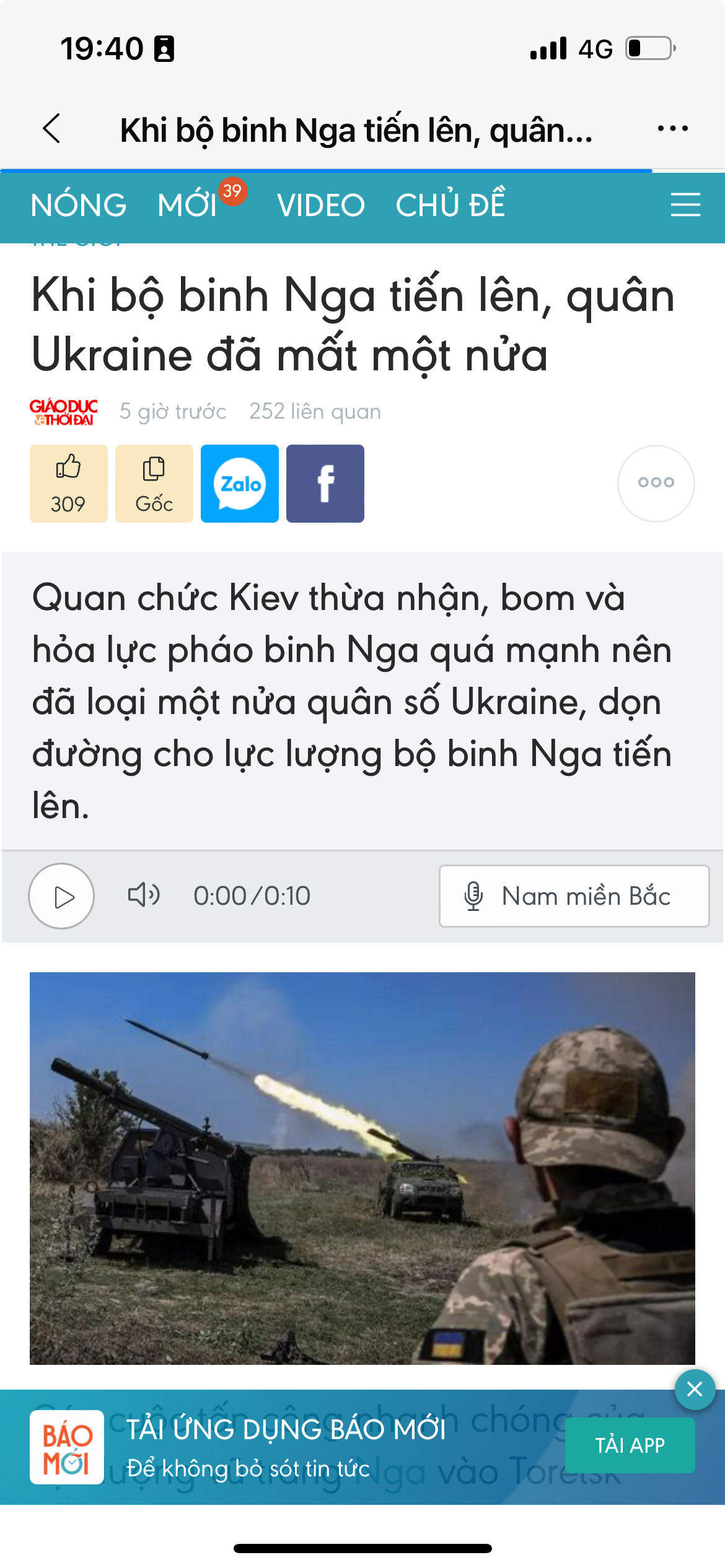Image resolution: width=725 pixels, height=1568 pixels.
Task: Play the article audio
Action: [x=61, y=896]
